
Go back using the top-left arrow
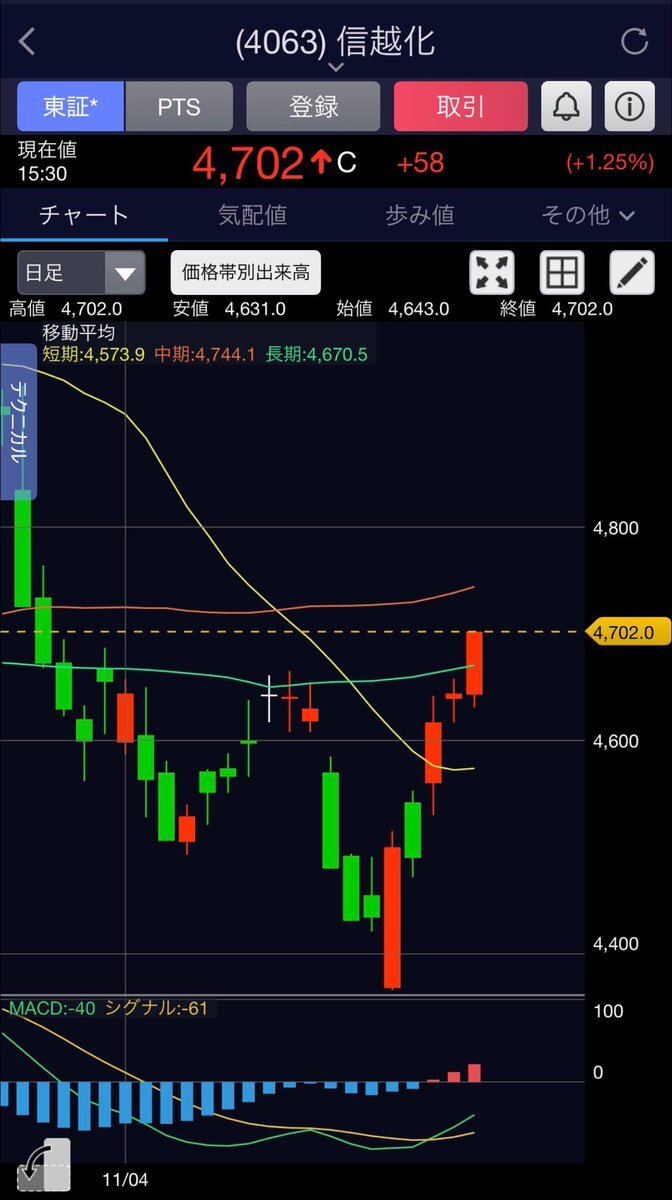[x=27, y=42]
